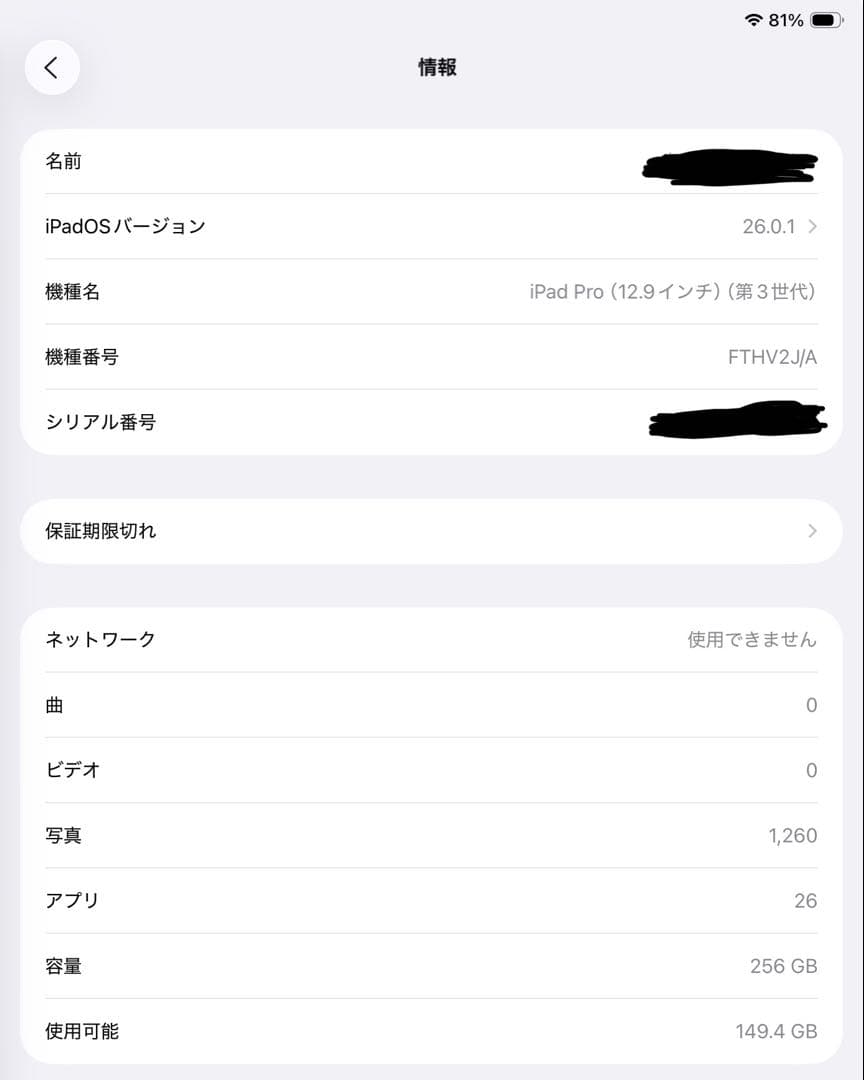
Task: Tap the back chevron to return to Settings
Action: tap(52, 67)
